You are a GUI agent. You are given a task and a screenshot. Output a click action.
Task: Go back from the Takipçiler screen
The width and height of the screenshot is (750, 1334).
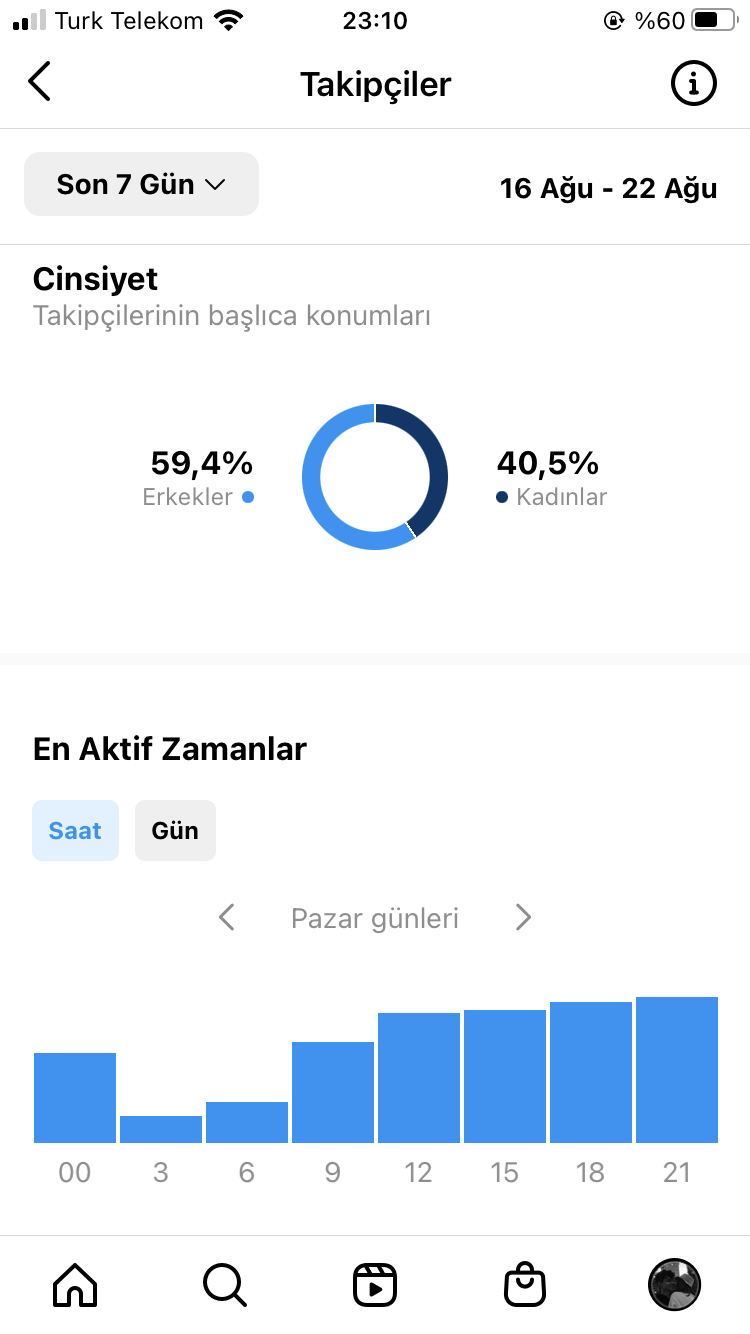point(39,83)
